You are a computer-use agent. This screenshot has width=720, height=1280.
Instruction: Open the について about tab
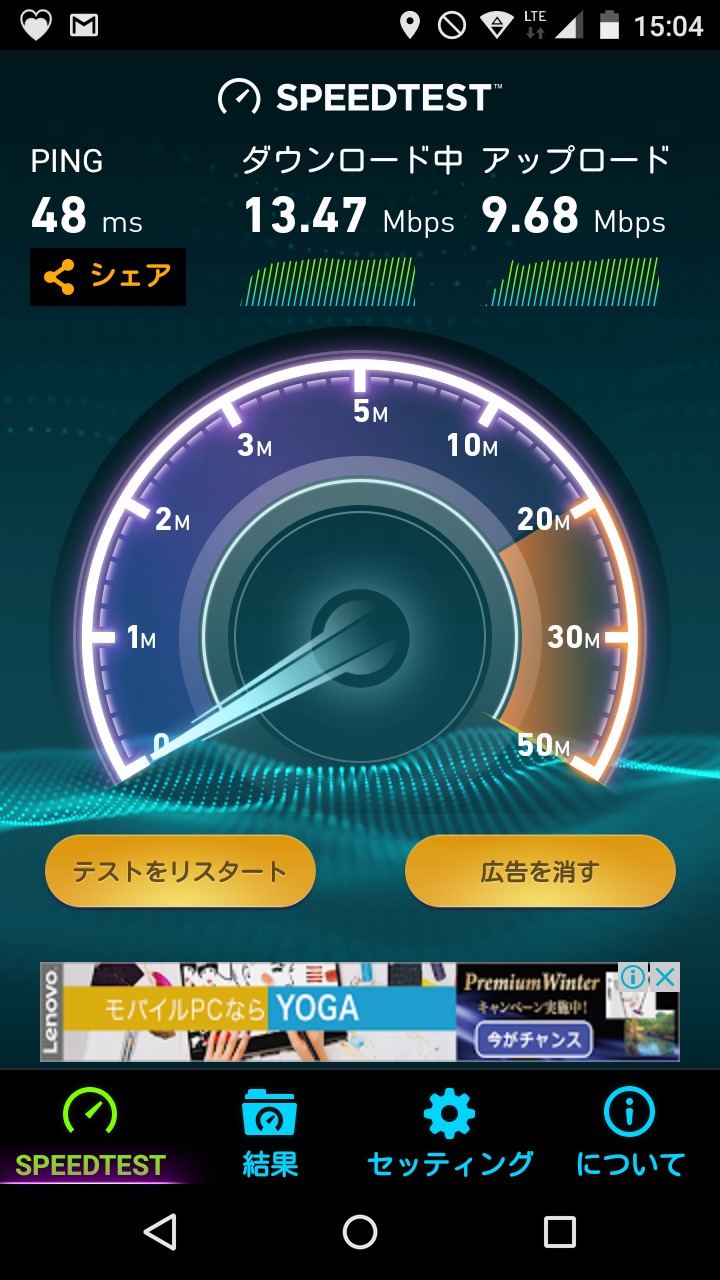(x=630, y=1133)
